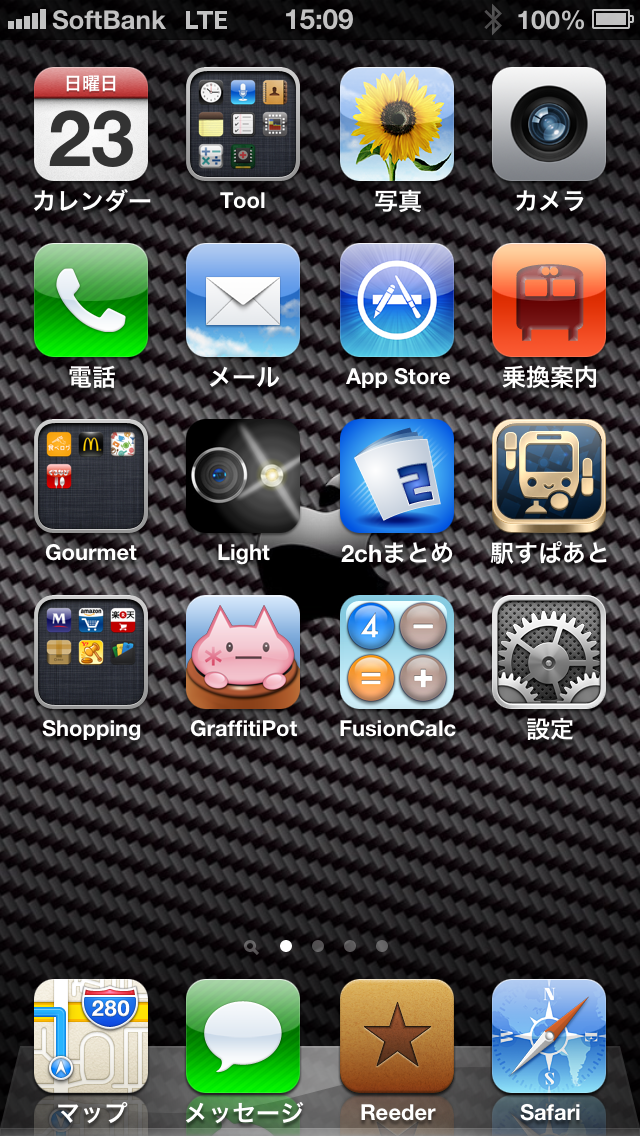Launch the App Store

click(397, 300)
